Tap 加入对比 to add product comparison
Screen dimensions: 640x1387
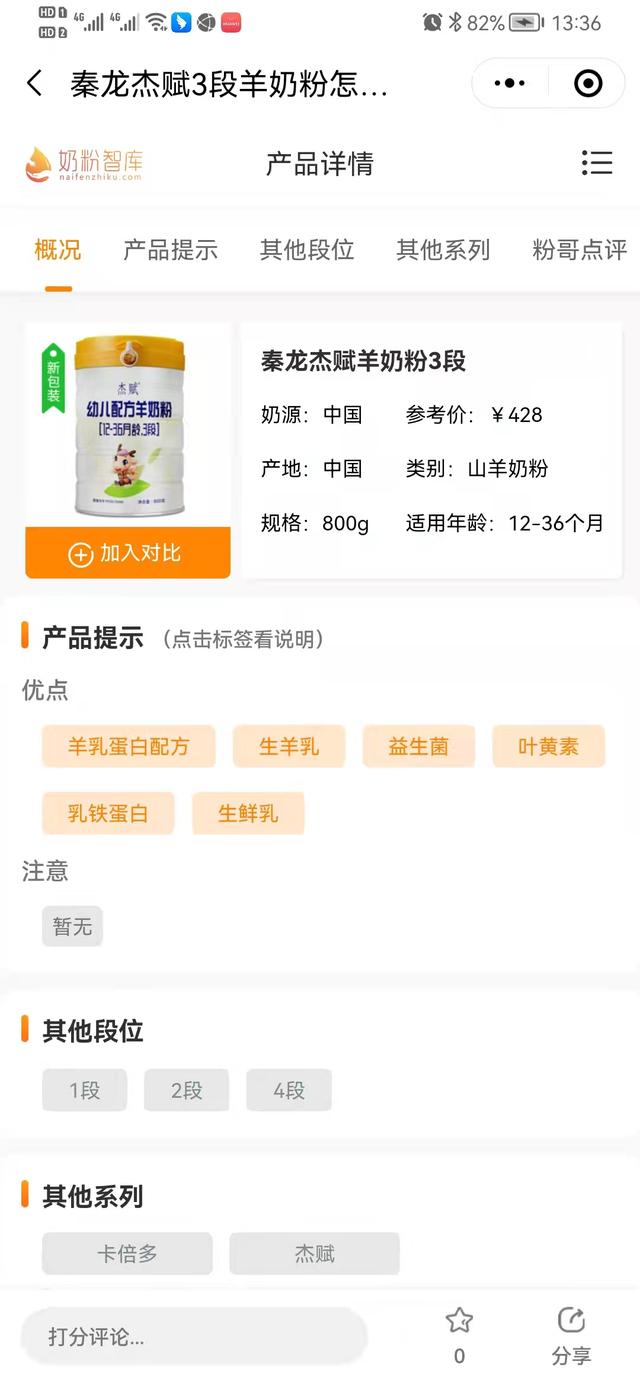pyautogui.click(x=128, y=553)
